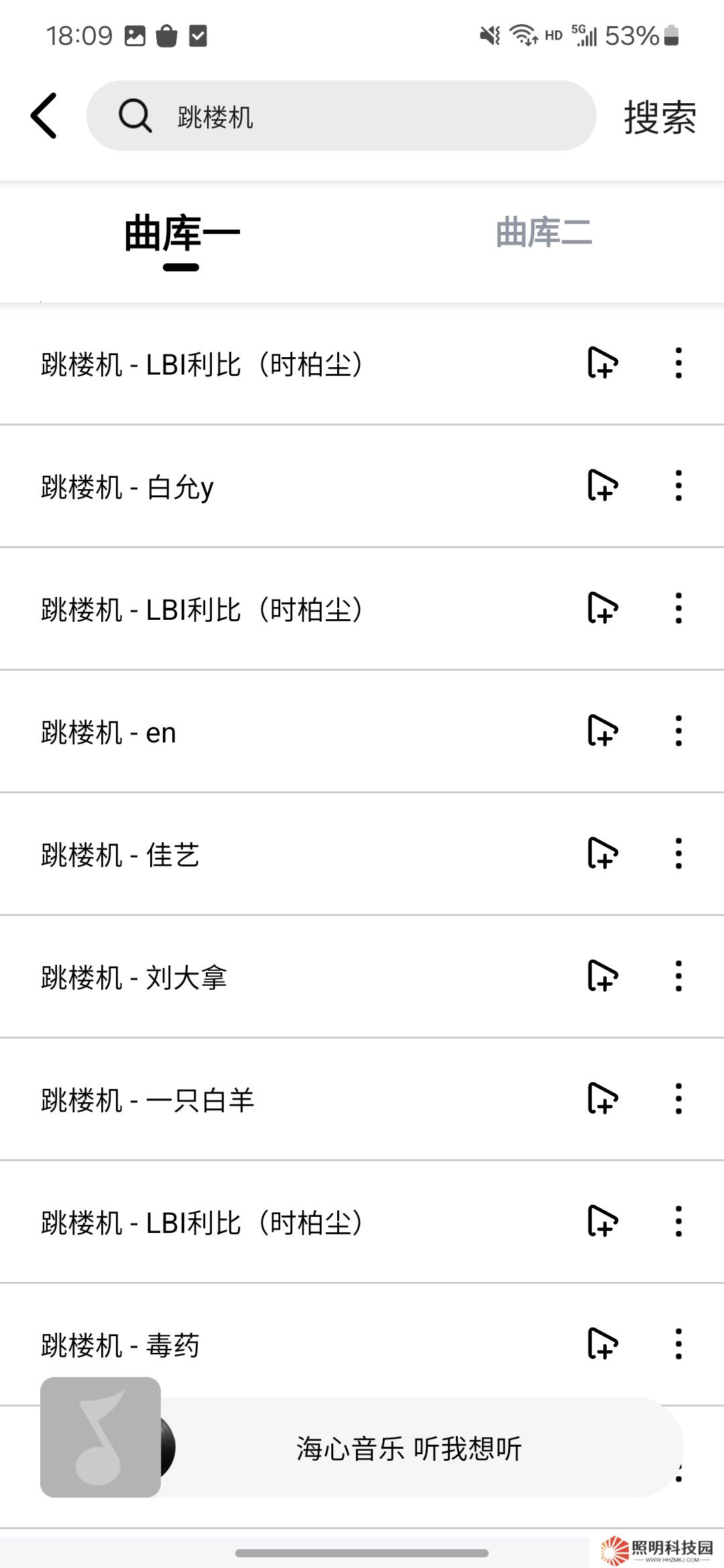
Task: Choose the song 跳楼机 - 佳艺
Action: tap(121, 855)
